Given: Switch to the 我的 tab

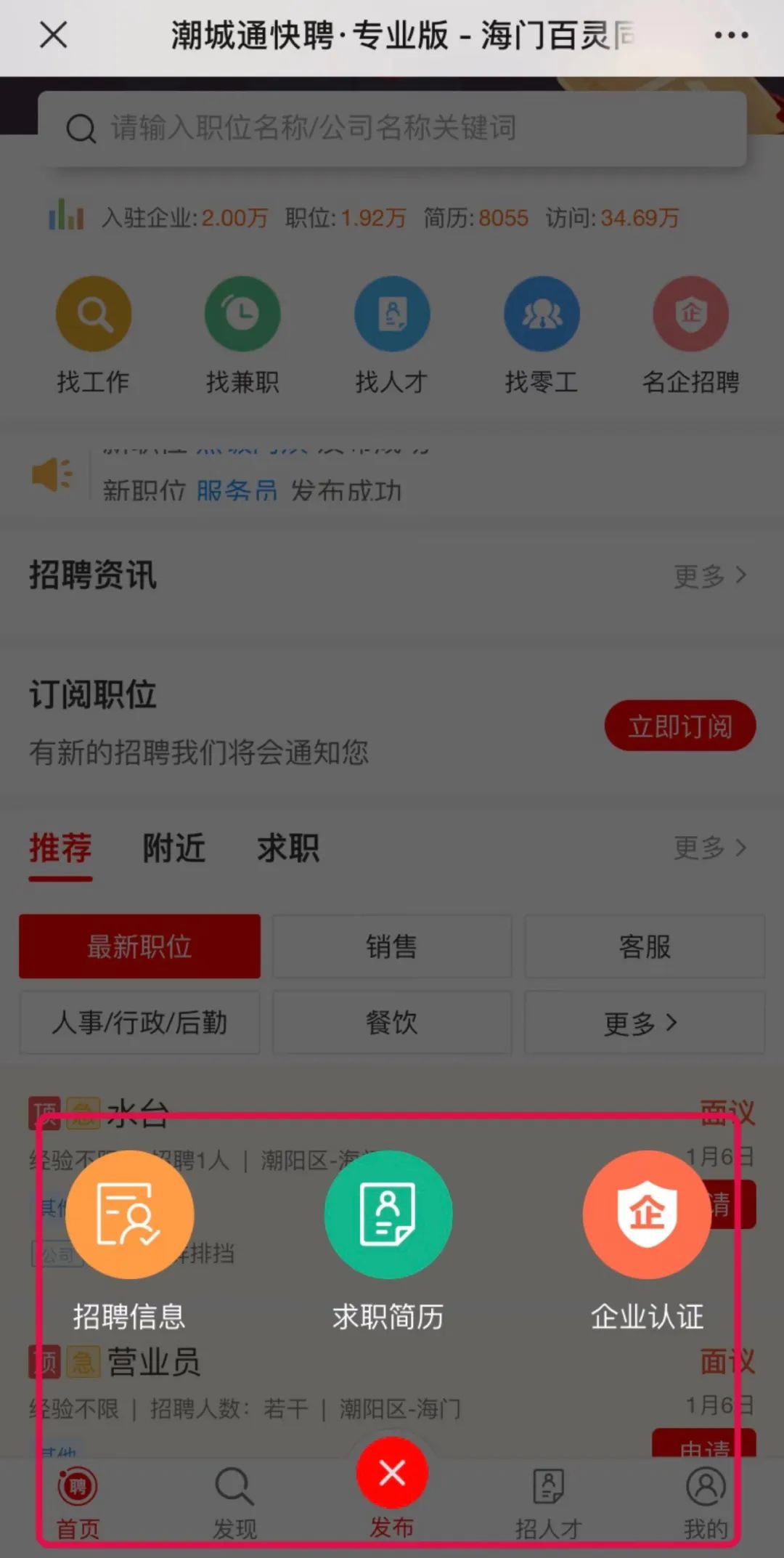Looking at the screenshot, I should [706, 1503].
